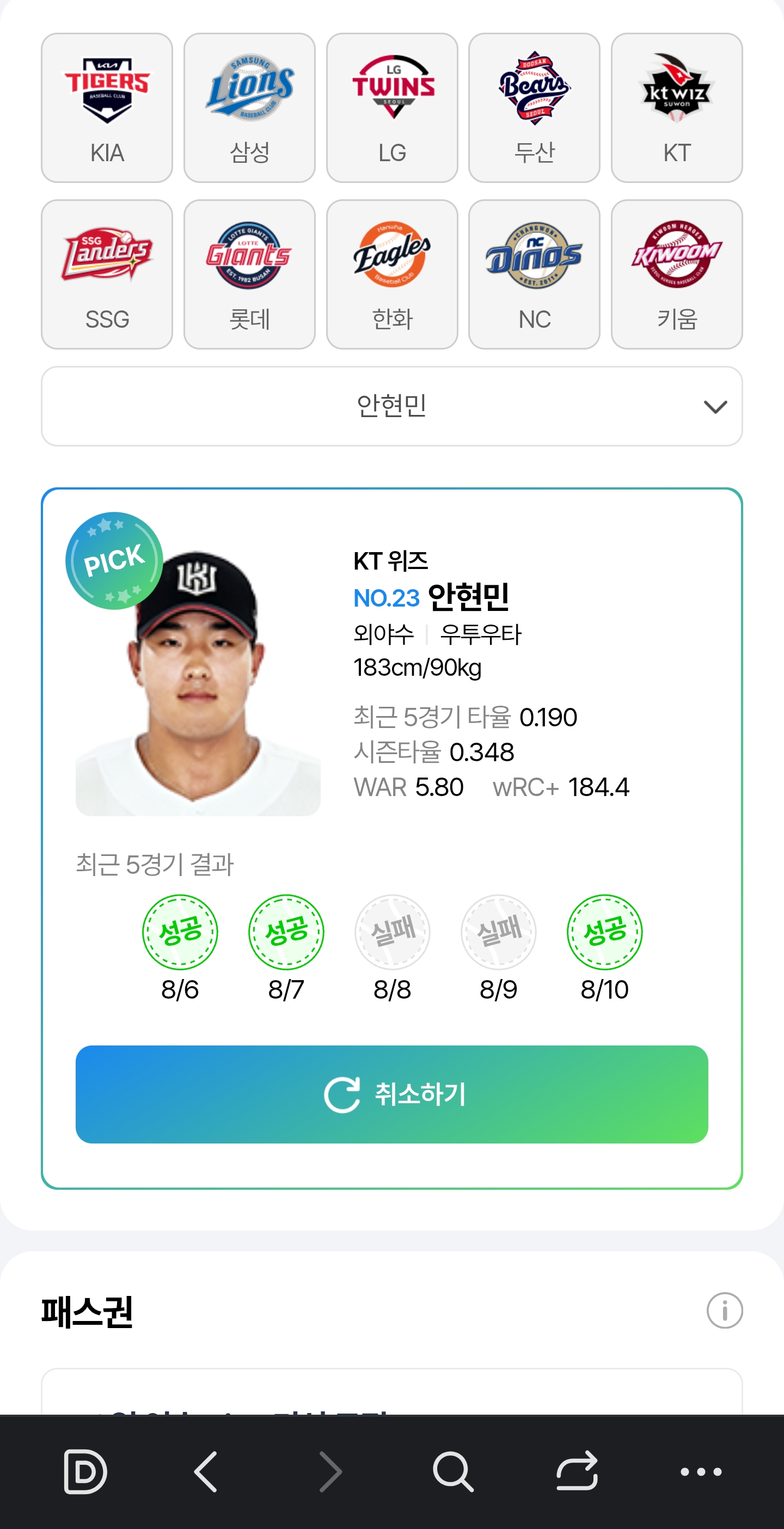Open the Daum home button
The image size is (784, 1529).
85,1472
